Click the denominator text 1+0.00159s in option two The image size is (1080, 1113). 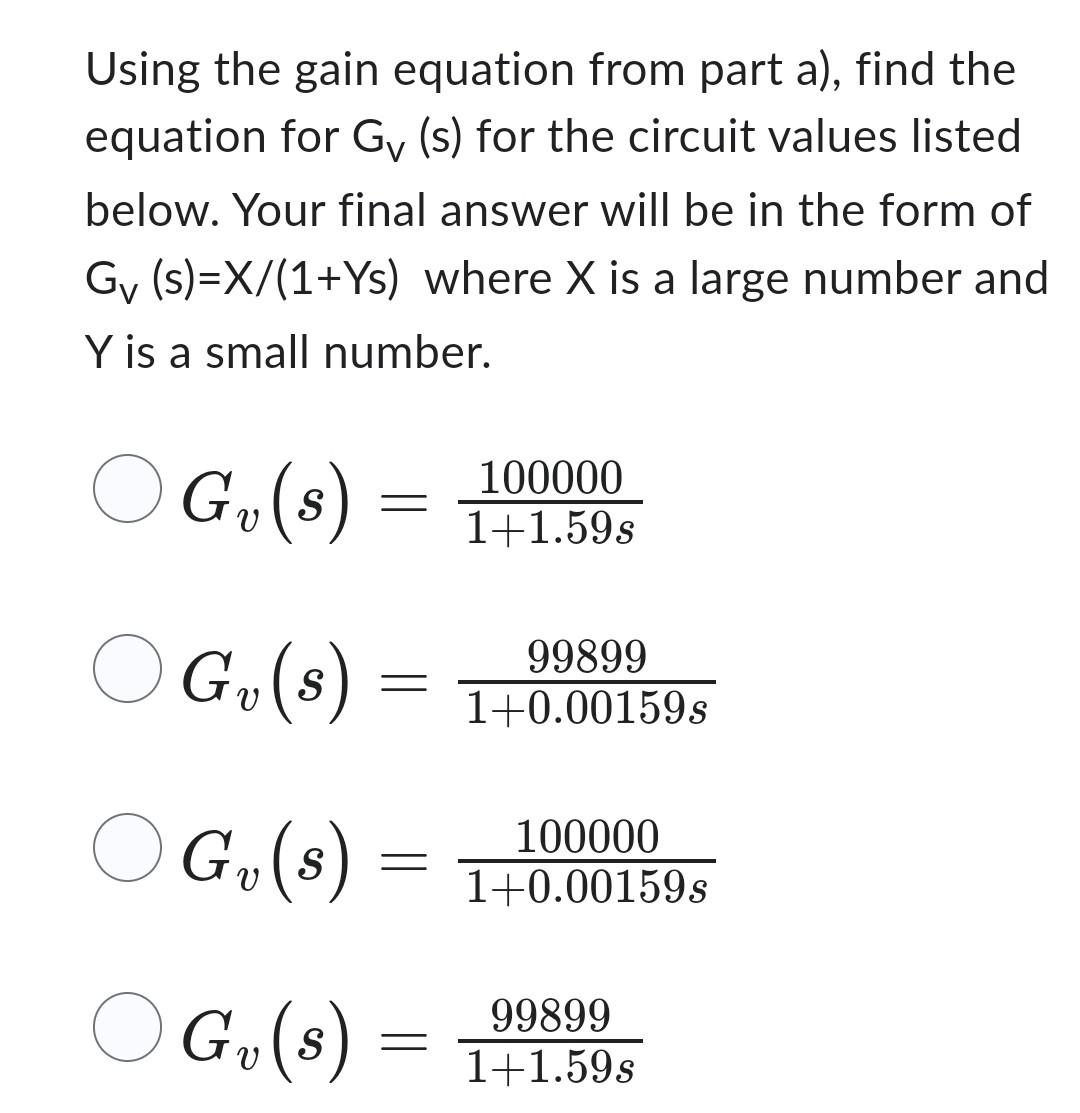[585, 708]
